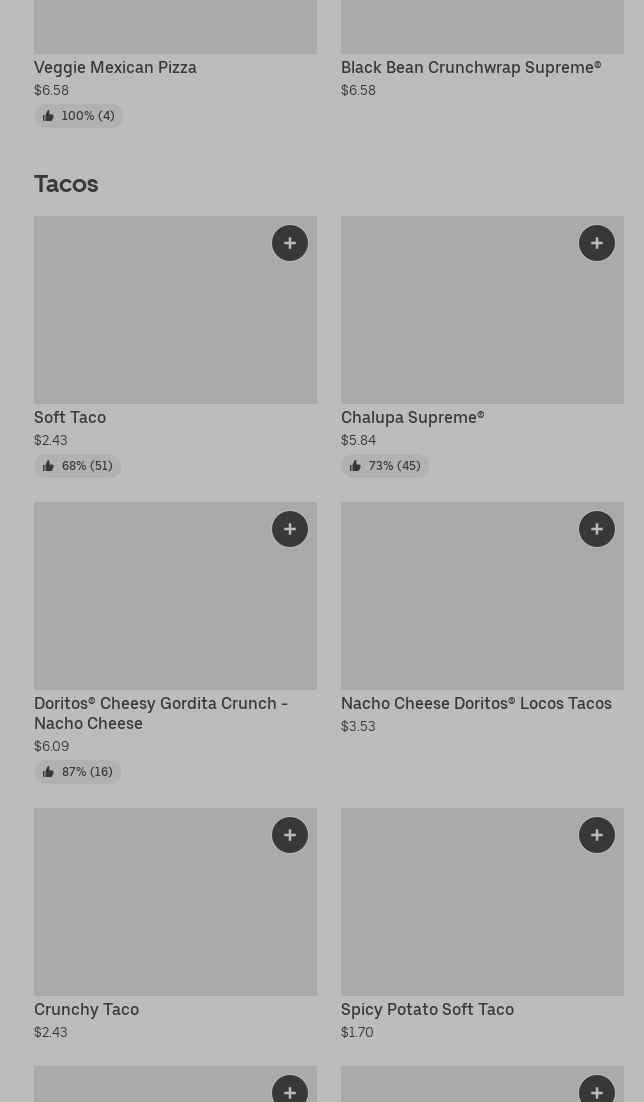Add Crunchy Taco to the order

[290, 835]
